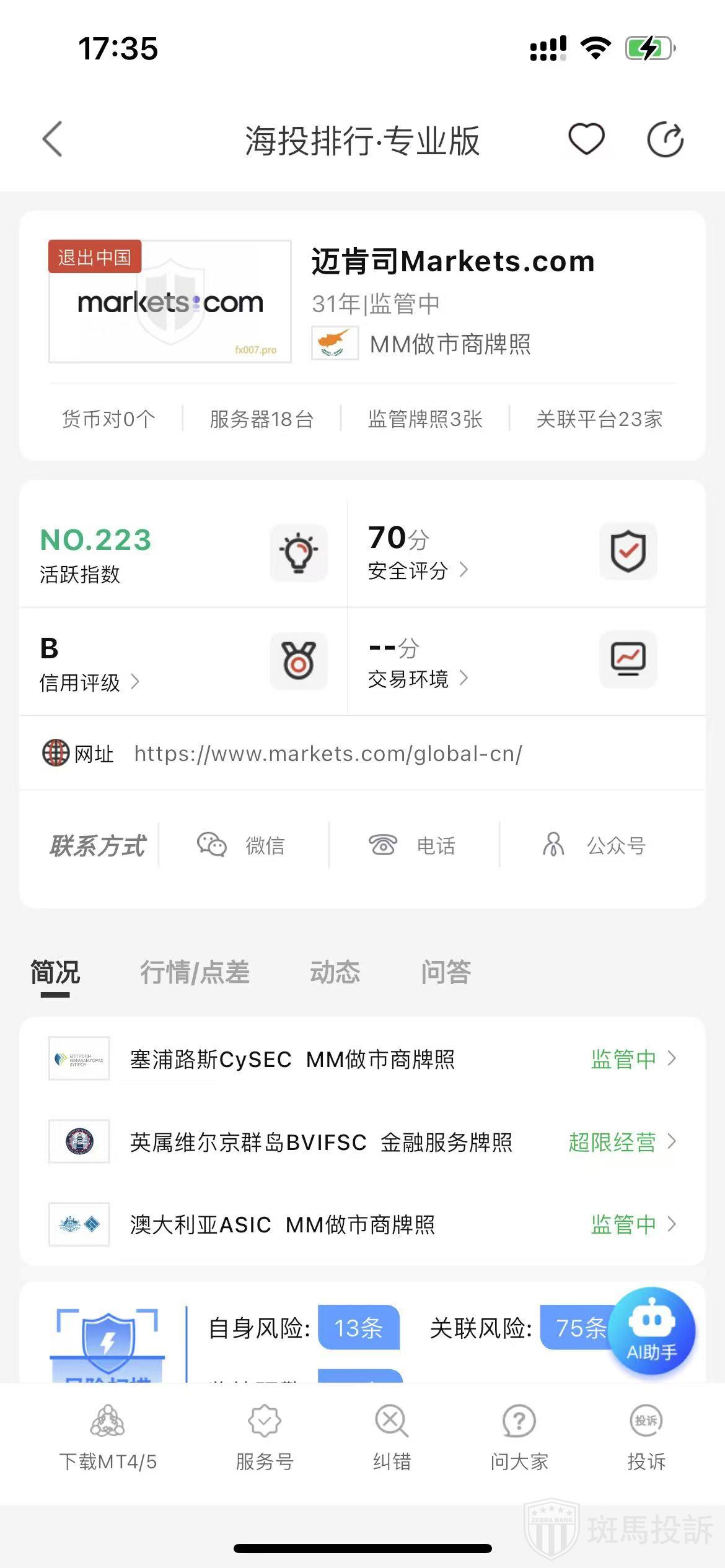Open the 澳大利亚ASIC license row

coord(362,1224)
